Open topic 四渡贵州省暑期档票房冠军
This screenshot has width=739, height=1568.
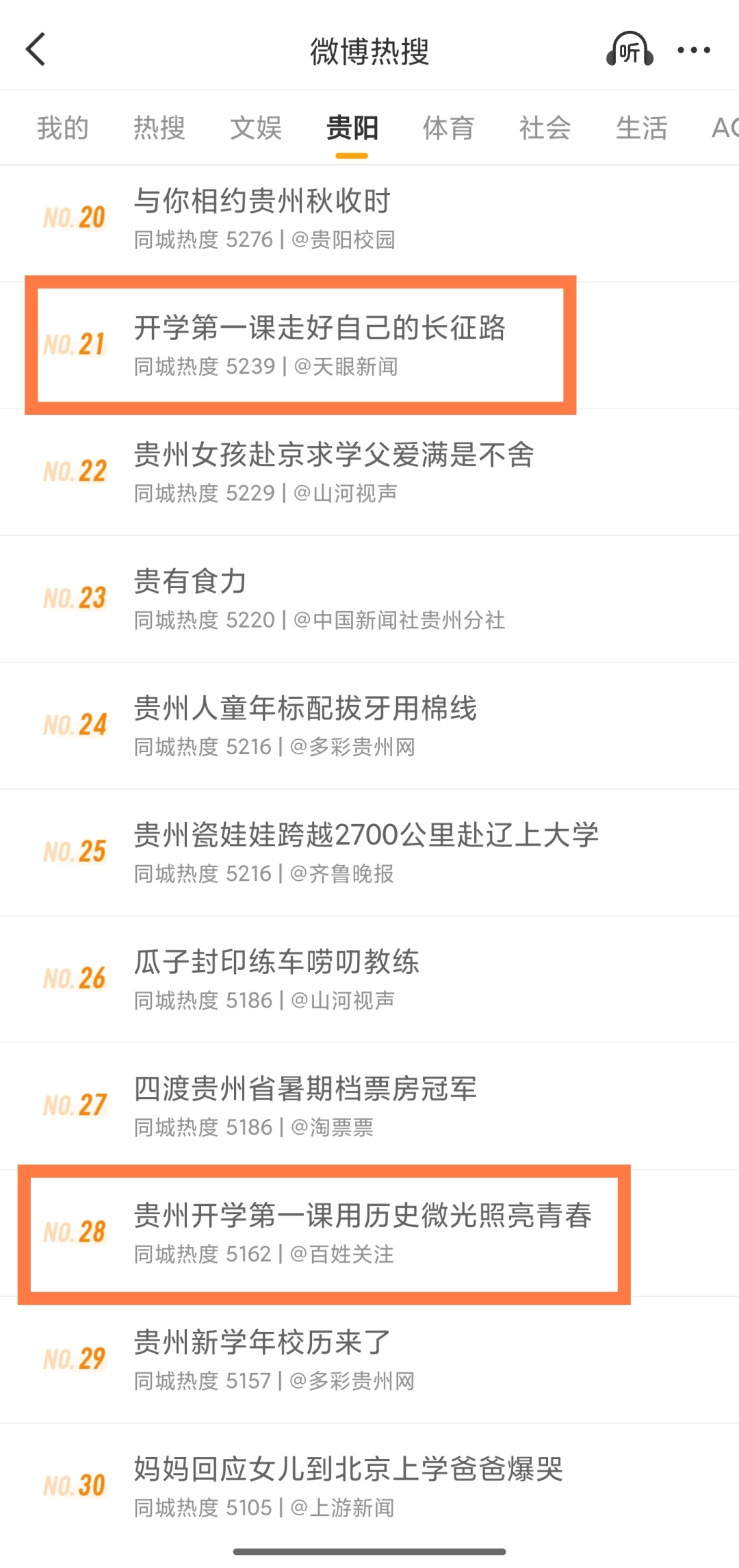tap(369, 1106)
